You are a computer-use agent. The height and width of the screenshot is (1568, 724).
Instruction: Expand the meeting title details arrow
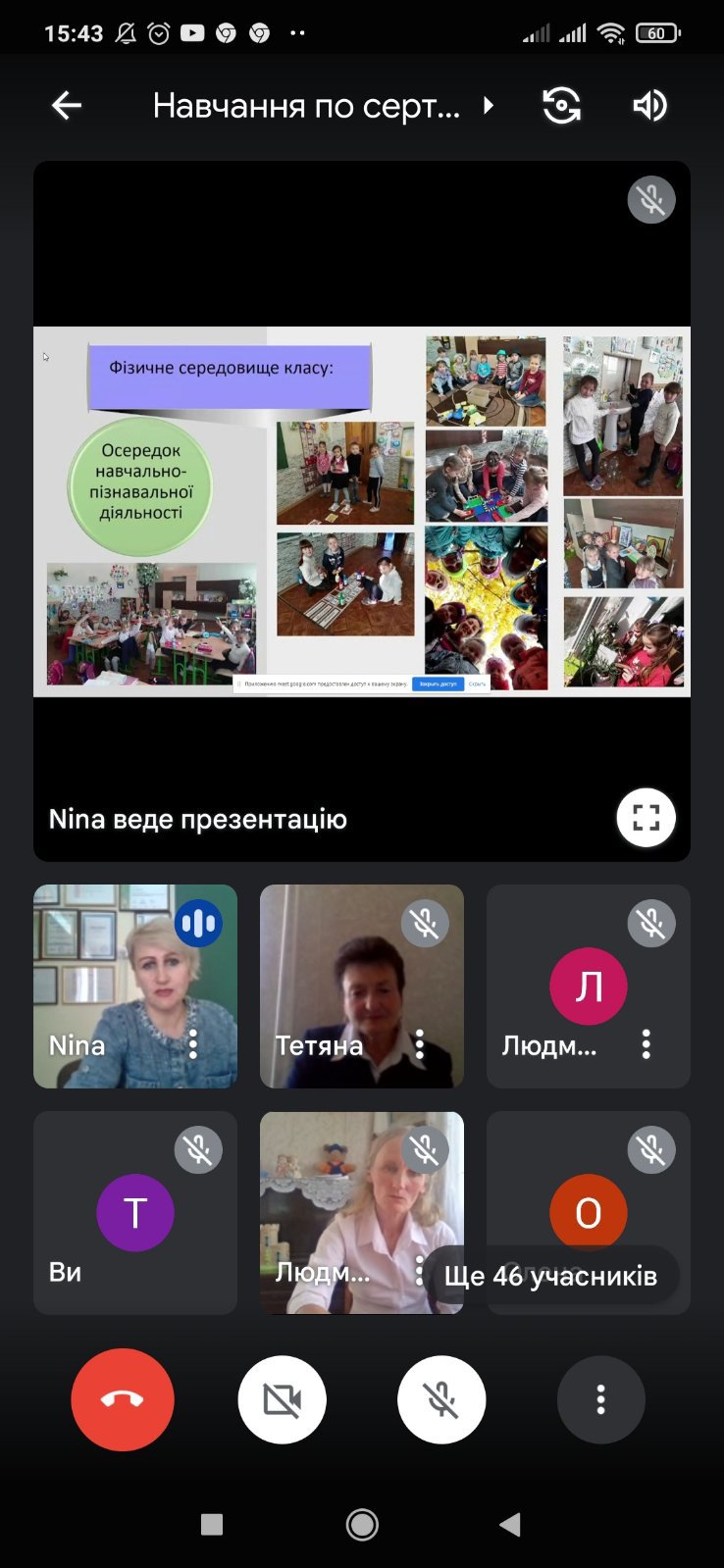[x=489, y=105]
